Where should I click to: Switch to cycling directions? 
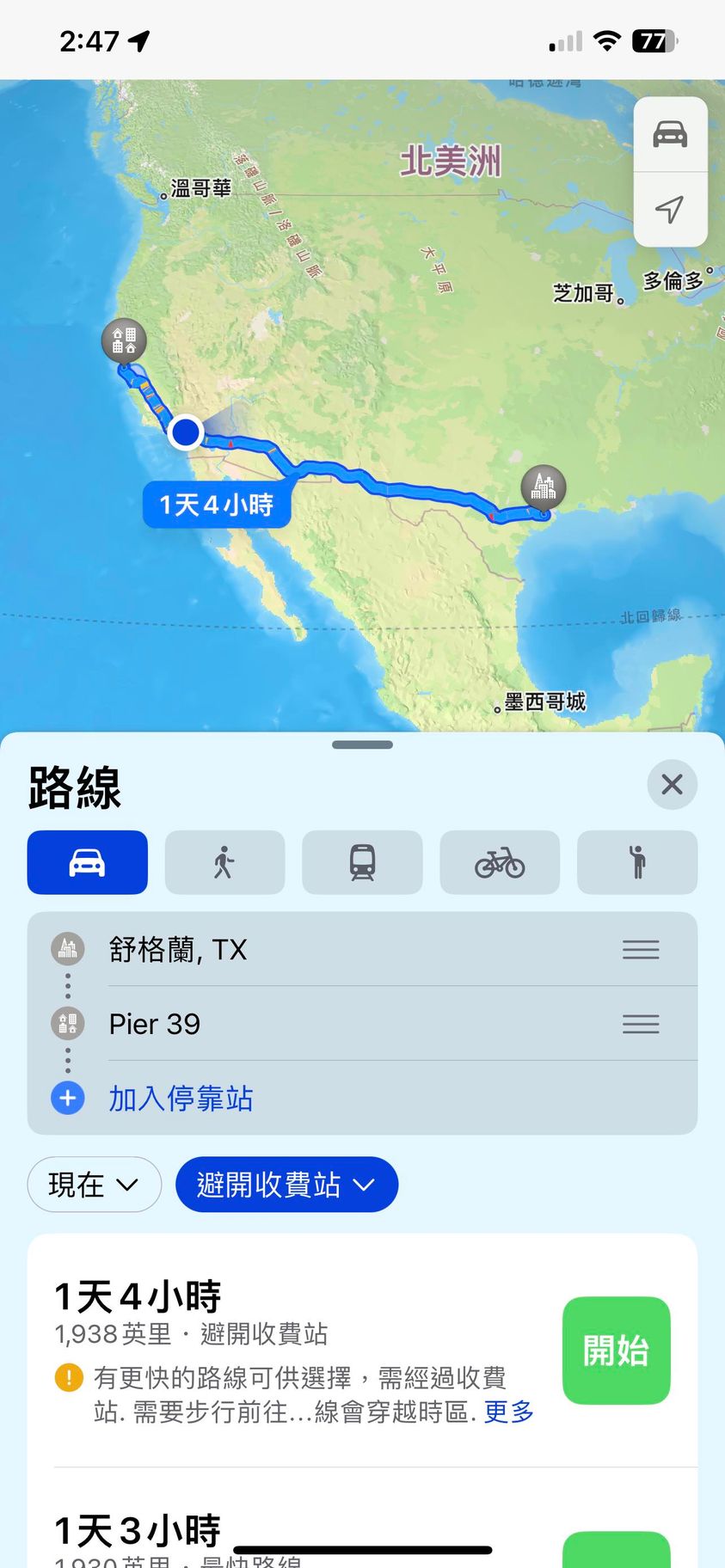tap(500, 862)
